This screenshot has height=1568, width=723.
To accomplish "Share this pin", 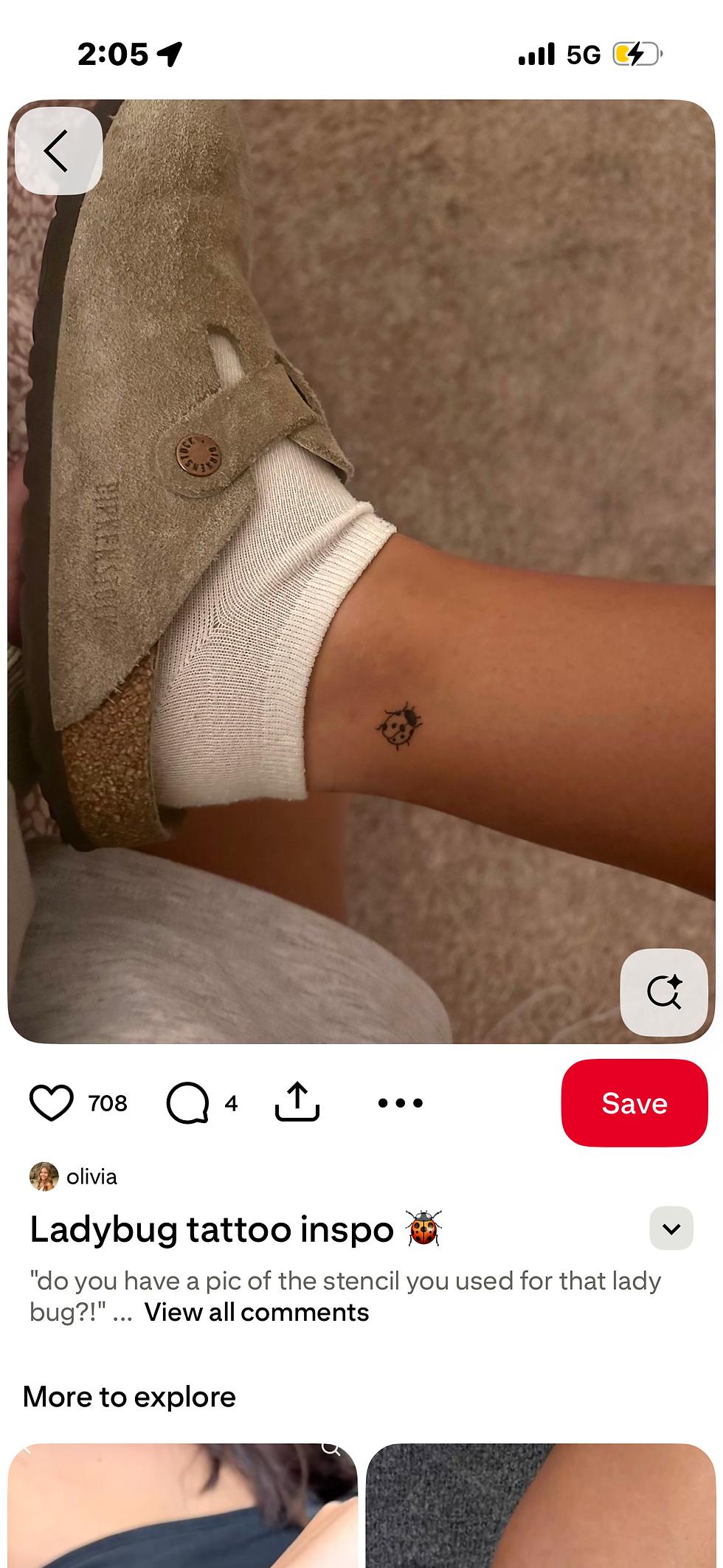I will click(297, 1102).
